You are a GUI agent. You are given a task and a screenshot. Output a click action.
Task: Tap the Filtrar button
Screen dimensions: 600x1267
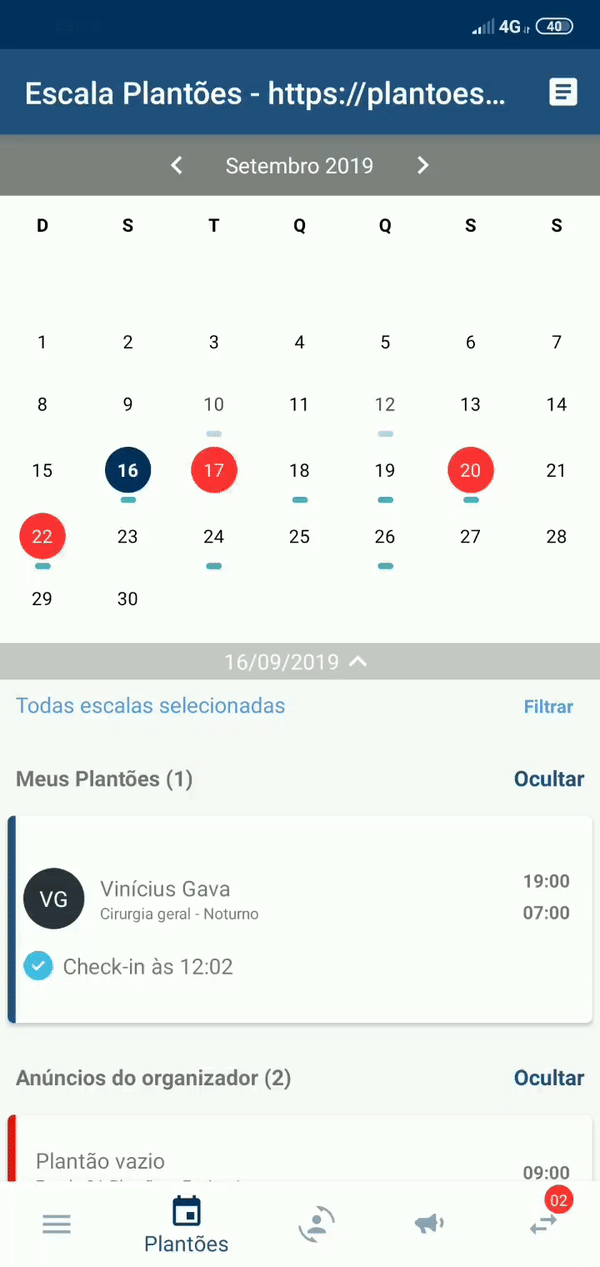pyautogui.click(x=548, y=707)
